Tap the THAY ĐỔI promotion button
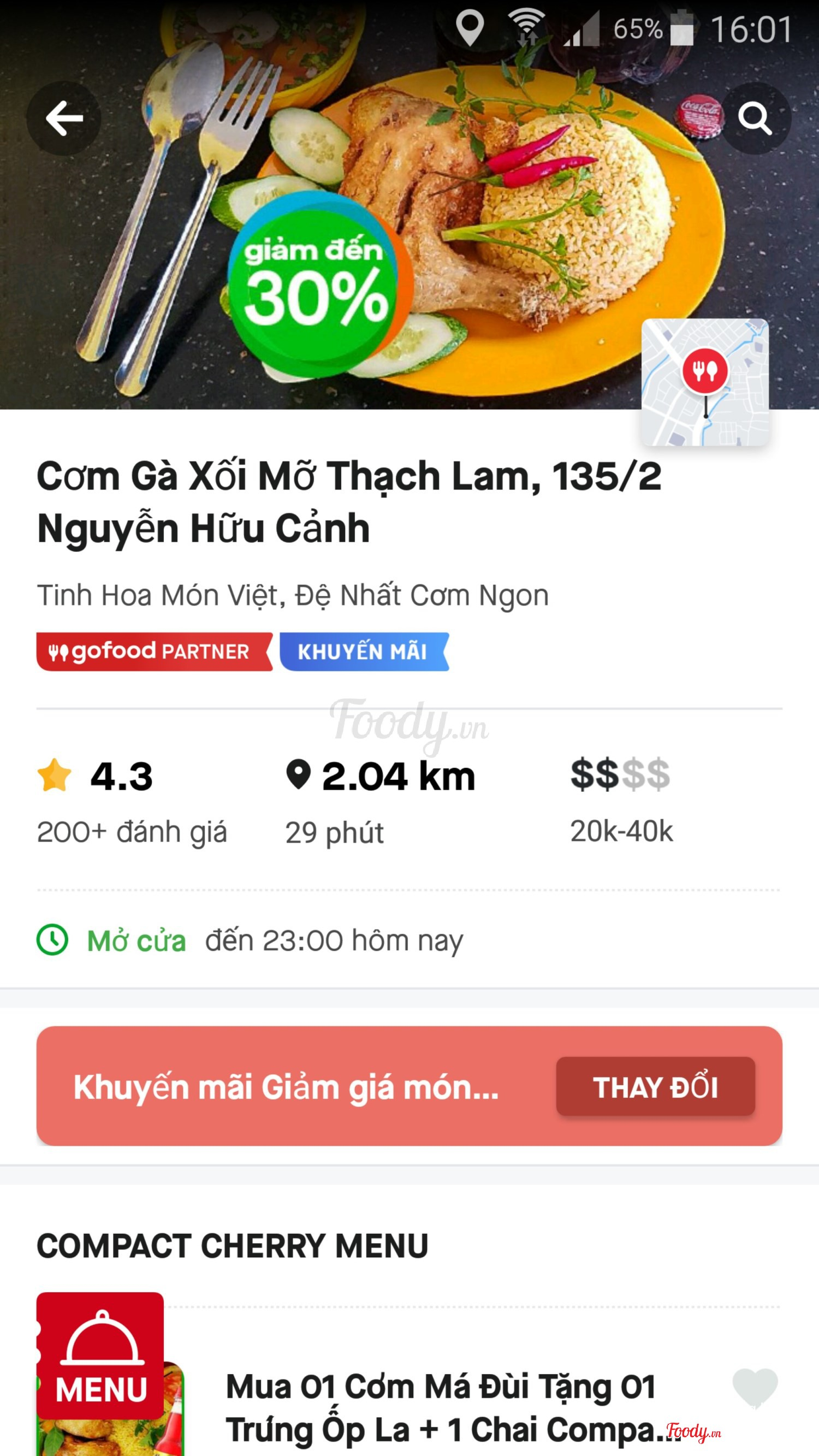Viewport: 819px width, 1456px height. [655, 1086]
